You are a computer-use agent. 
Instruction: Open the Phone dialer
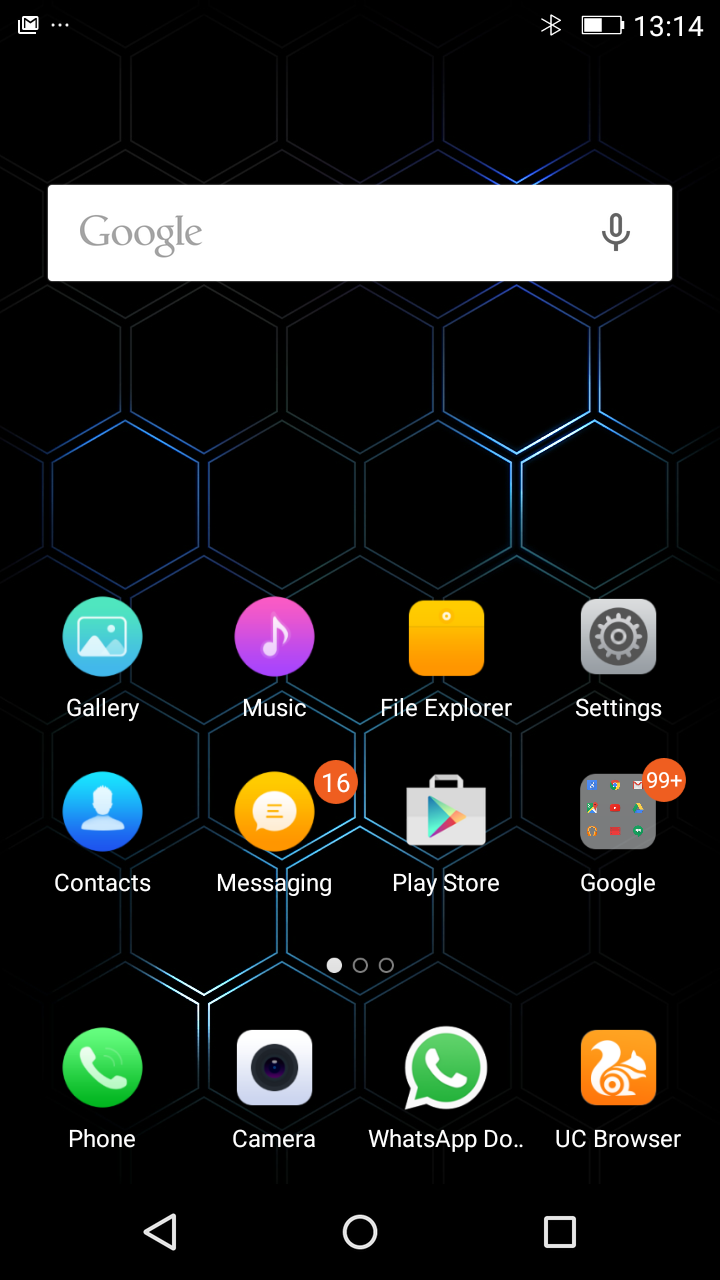tap(102, 1068)
